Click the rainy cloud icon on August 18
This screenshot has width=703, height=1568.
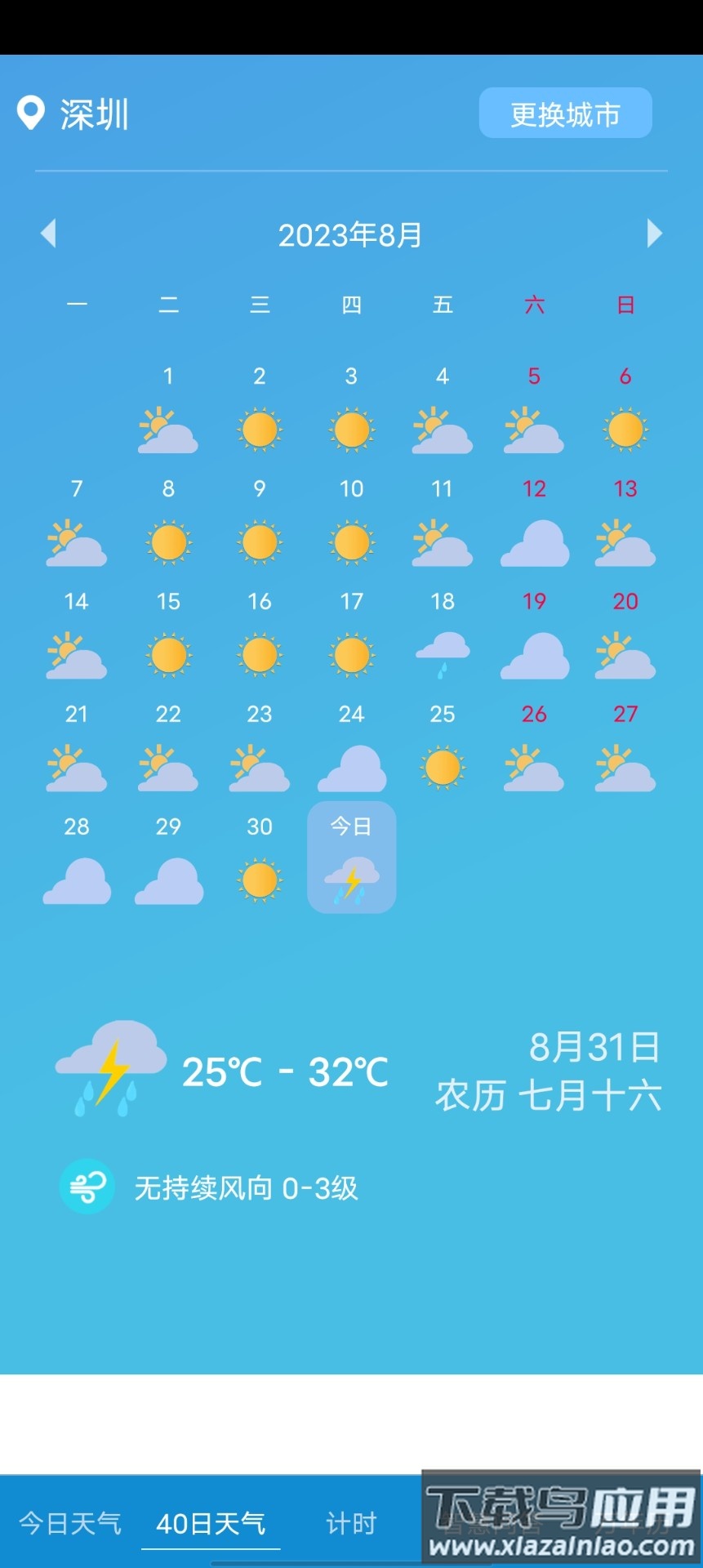click(443, 653)
